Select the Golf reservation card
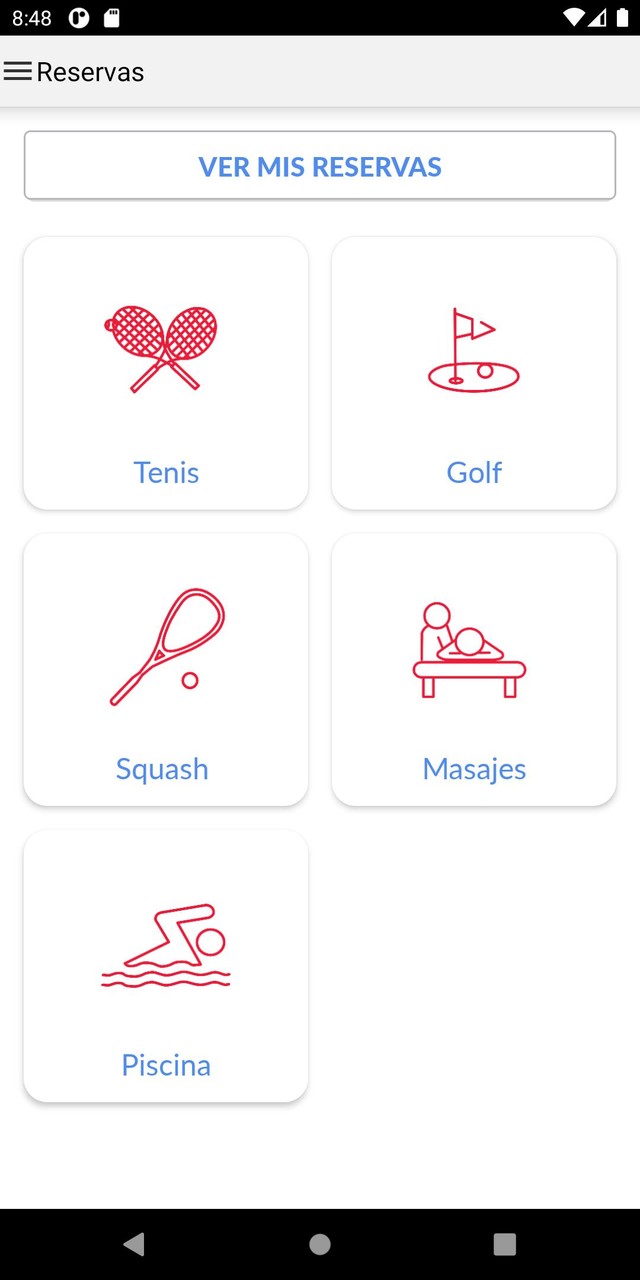 [474, 373]
